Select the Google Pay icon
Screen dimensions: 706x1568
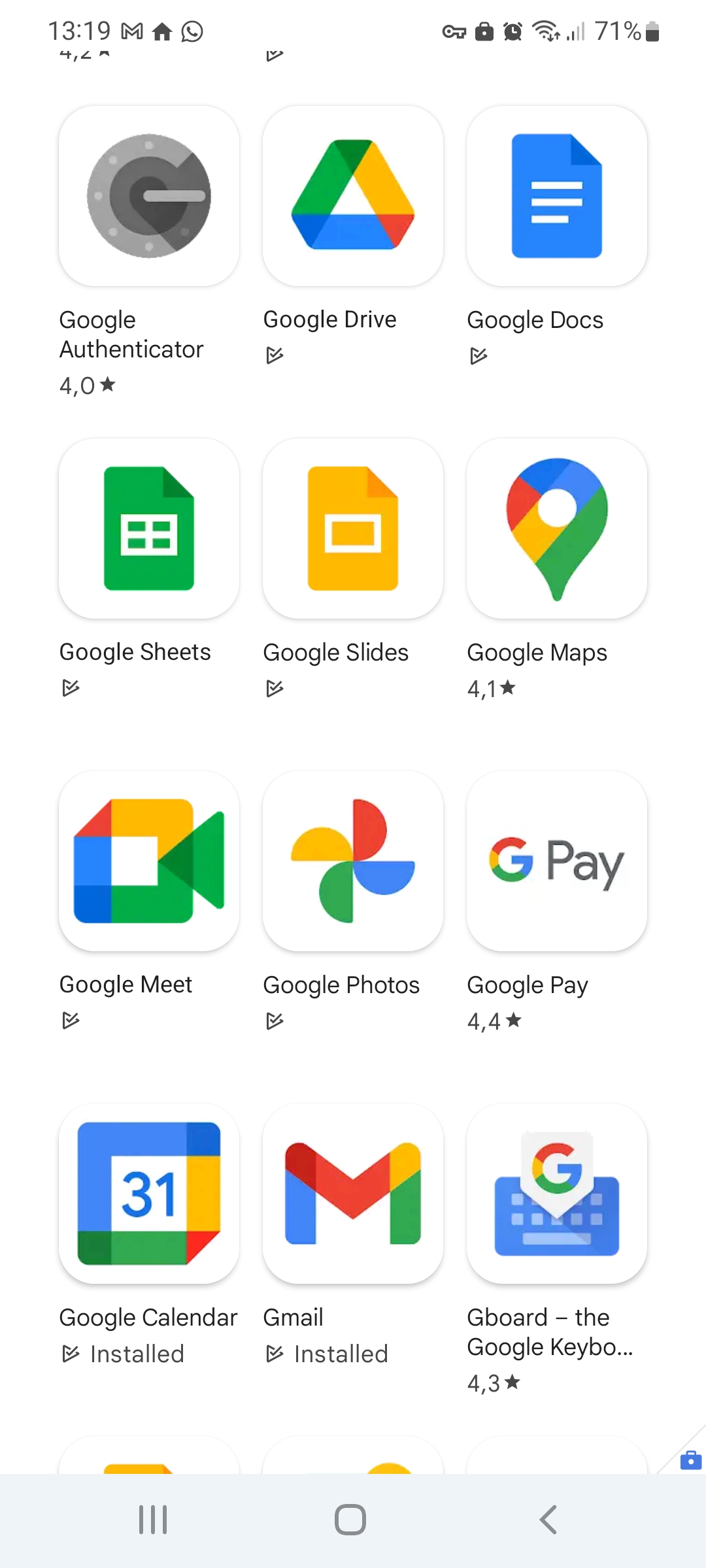click(x=556, y=862)
